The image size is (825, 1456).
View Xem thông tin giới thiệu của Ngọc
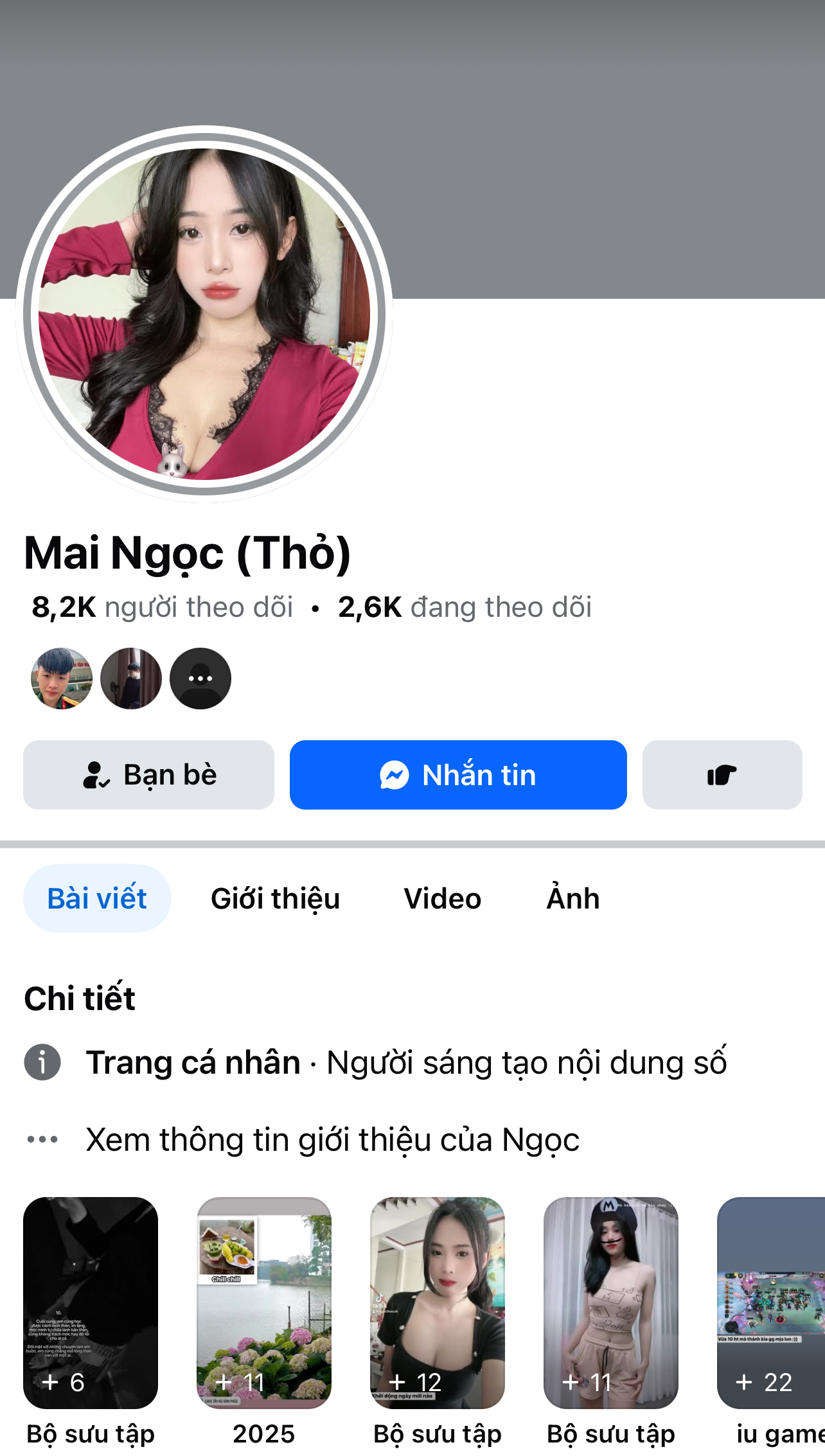pyautogui.click(x=332, y=1140)
